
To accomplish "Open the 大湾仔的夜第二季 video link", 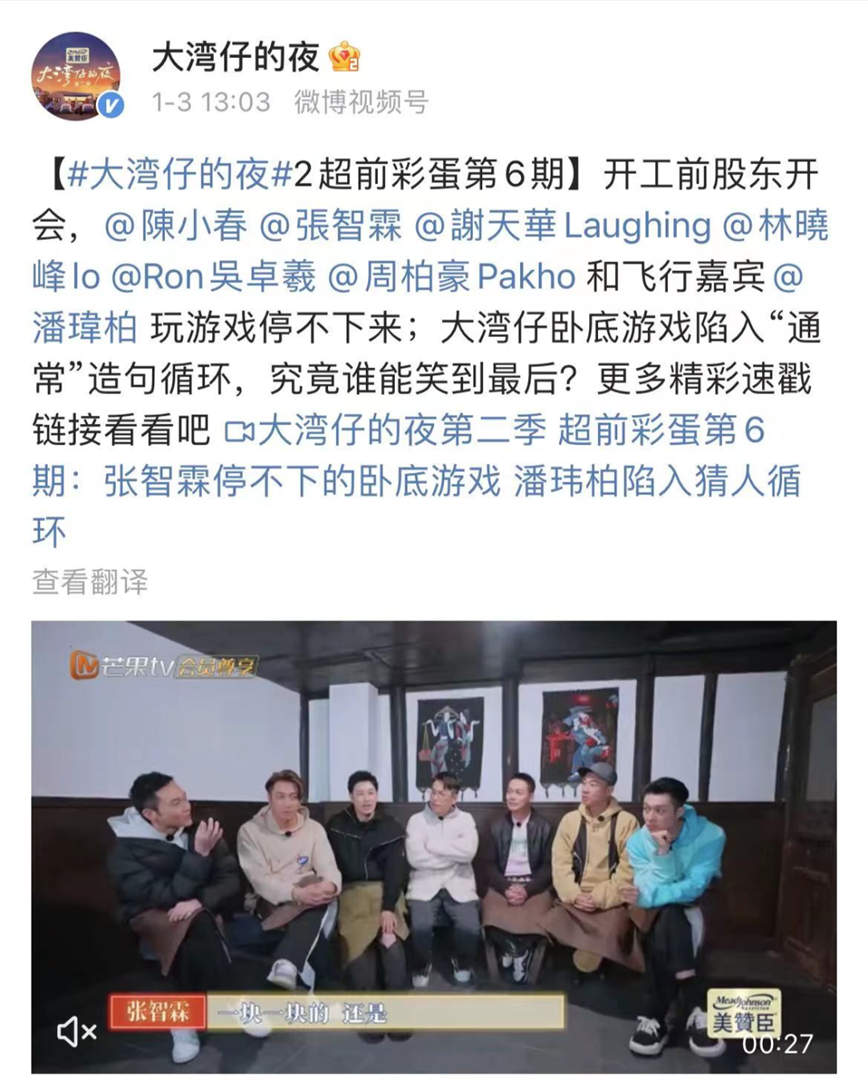I will 400,431.
